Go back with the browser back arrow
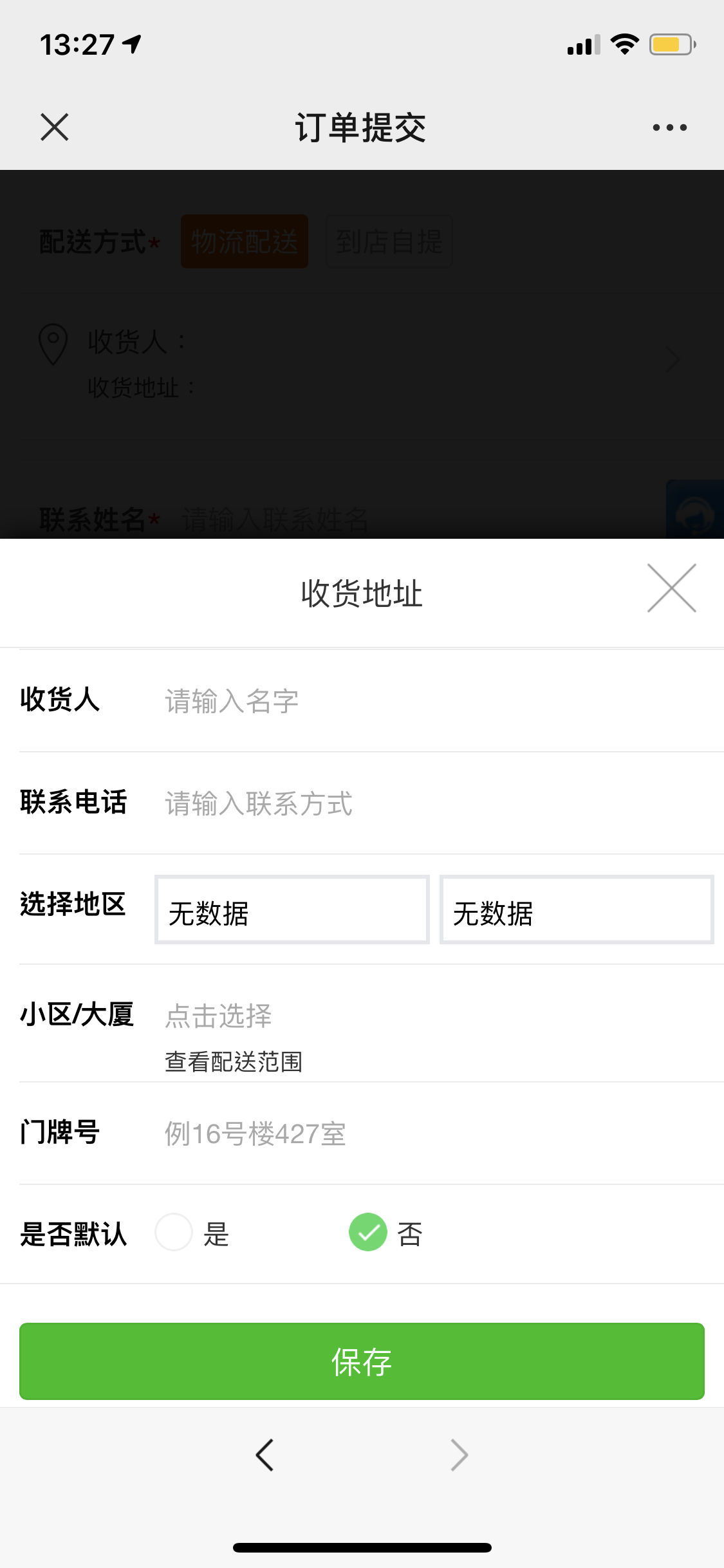 265,1455
